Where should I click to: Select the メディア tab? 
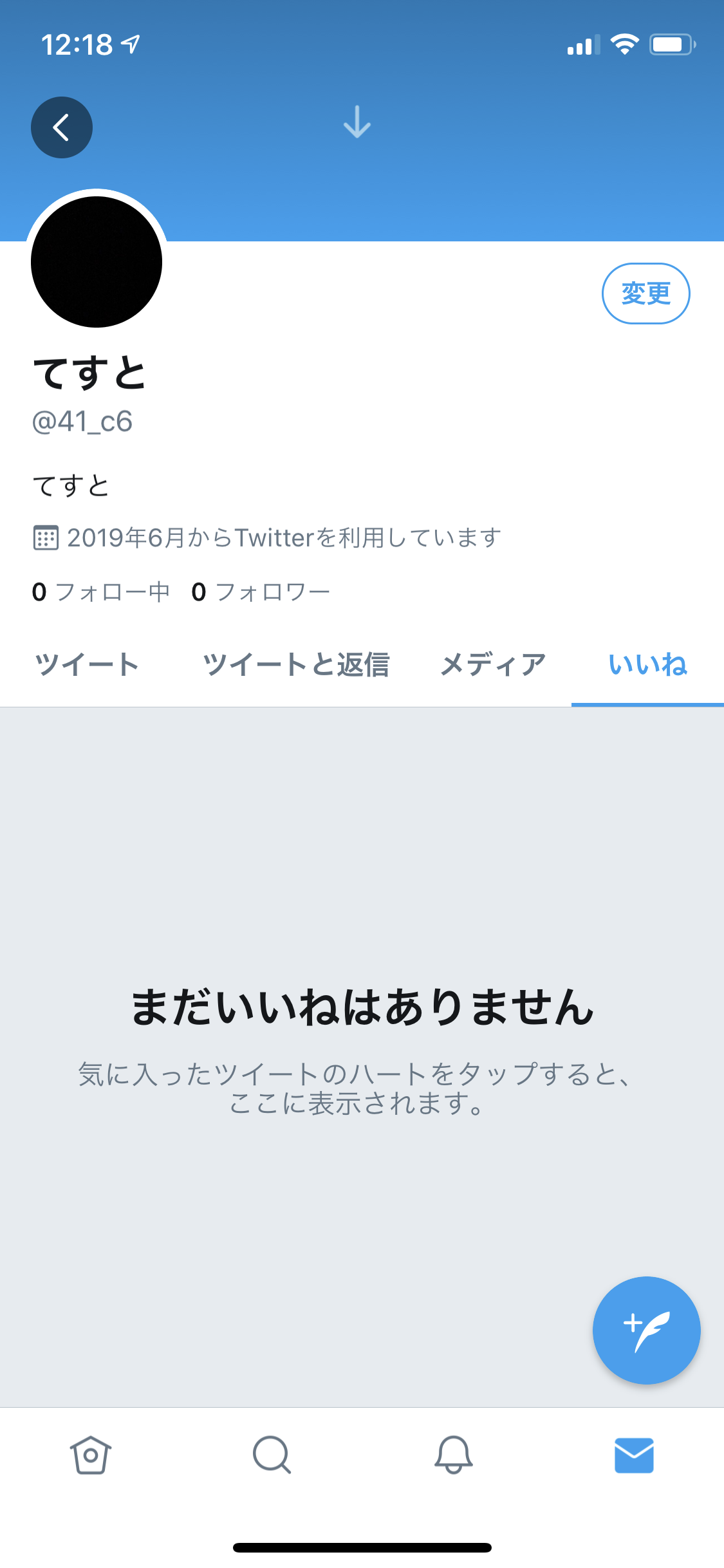(x=493, y=664)
